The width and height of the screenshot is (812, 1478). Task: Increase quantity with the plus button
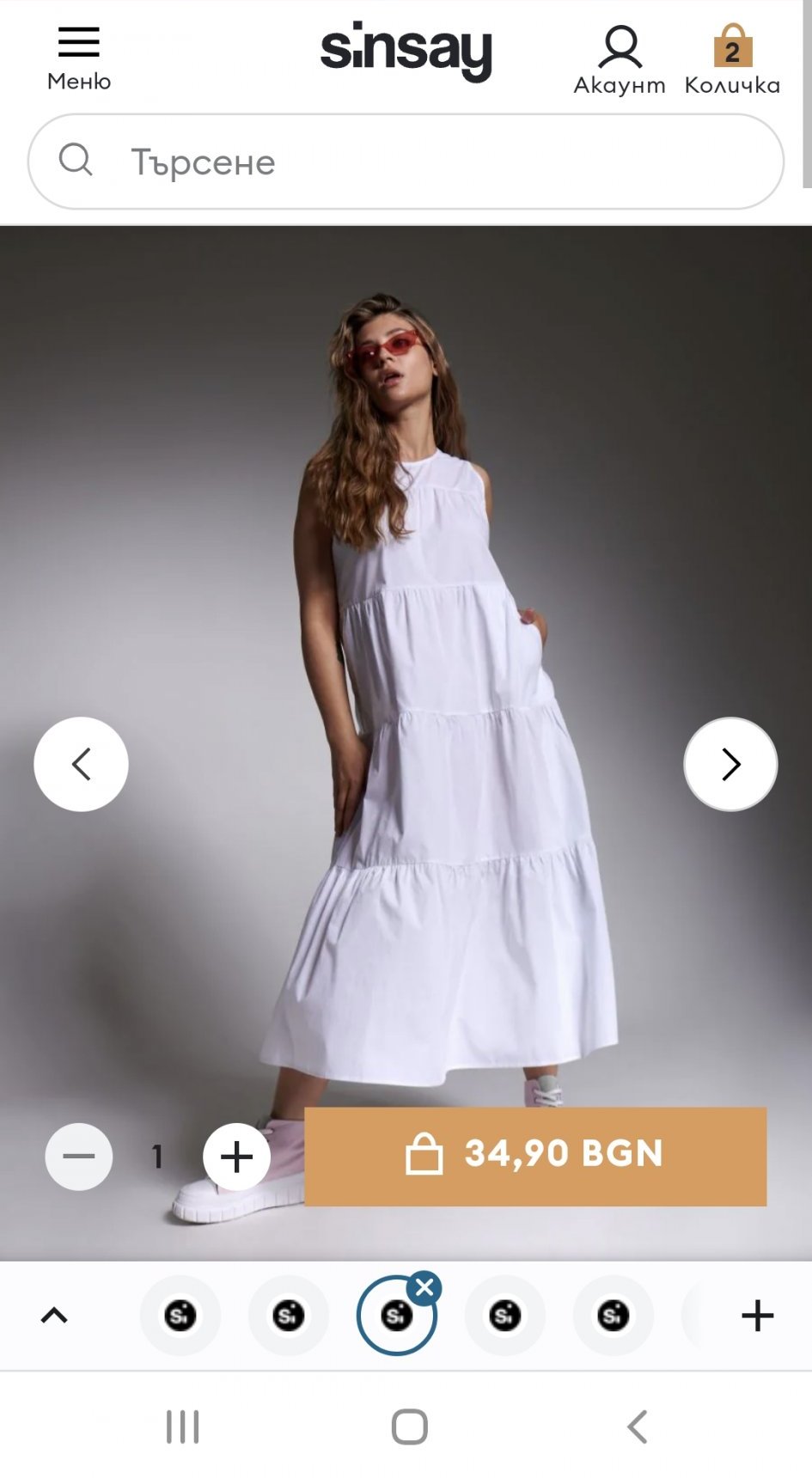(x=236, y=1157)
